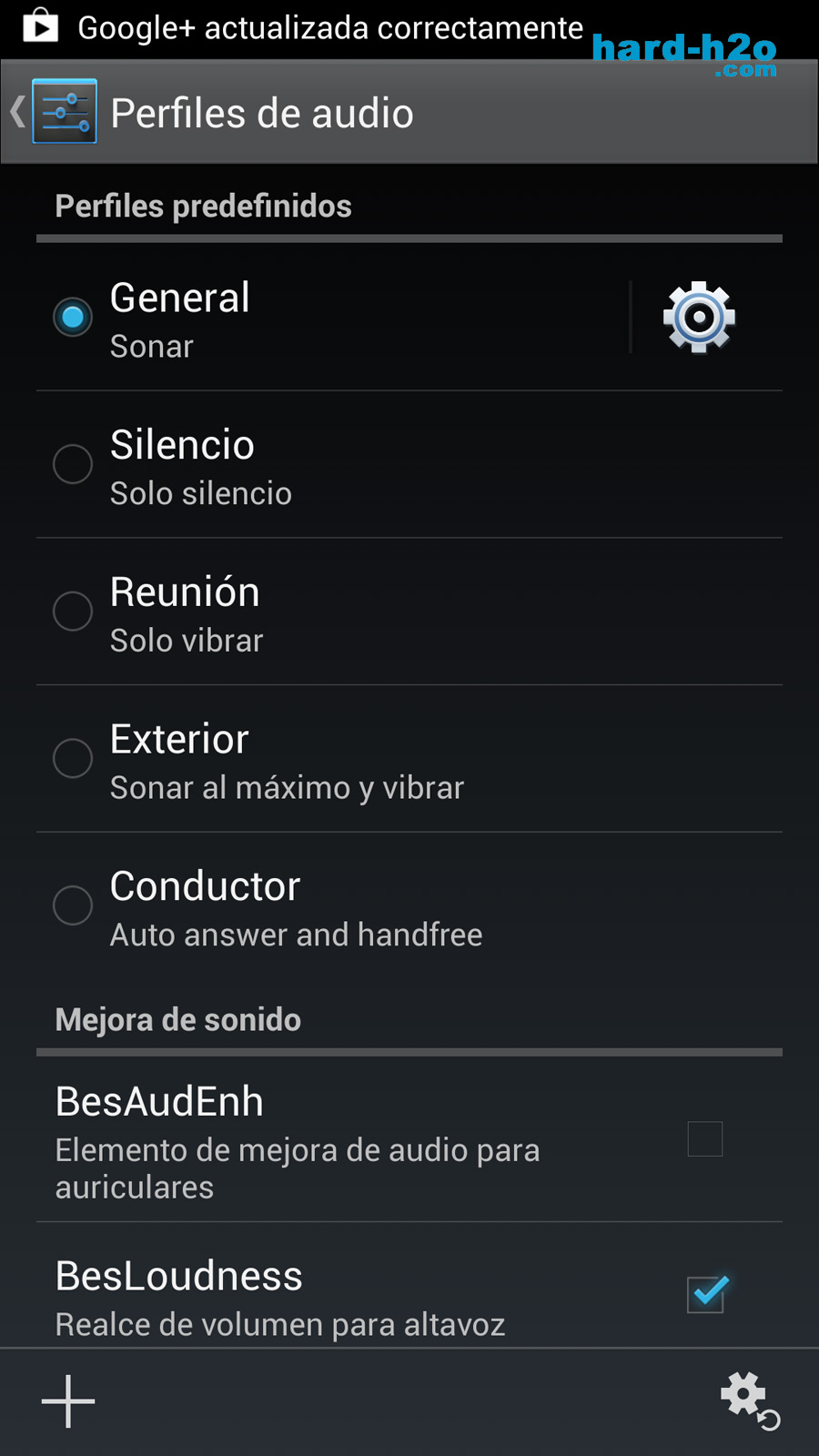Select the General audio profile
This screenshot has height=1456, width=819.
pyautogui.click(x=332, y=318)
